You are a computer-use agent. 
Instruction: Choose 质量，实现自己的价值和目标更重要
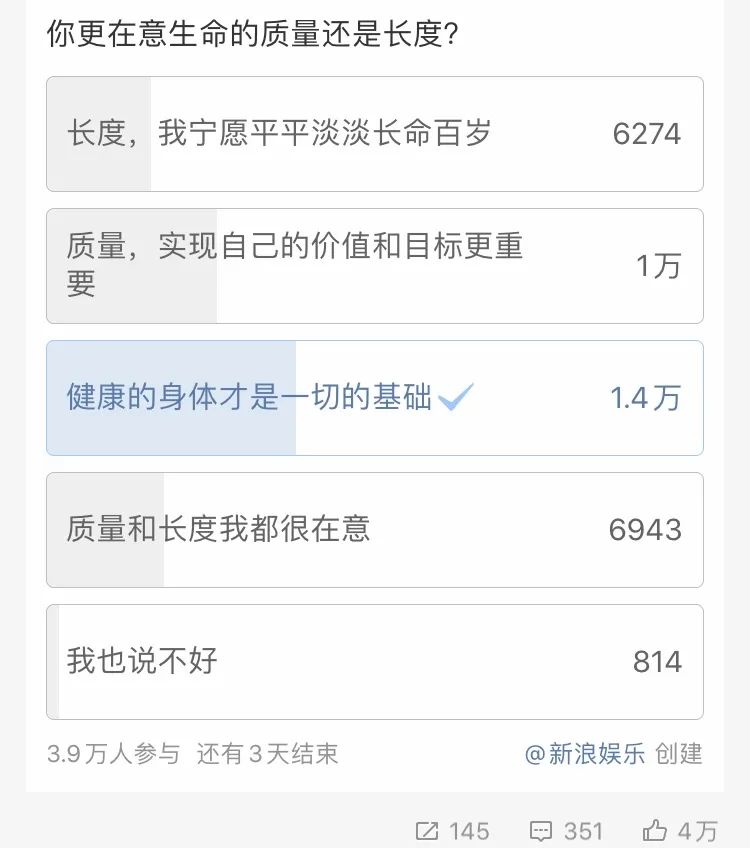(374, 266)
